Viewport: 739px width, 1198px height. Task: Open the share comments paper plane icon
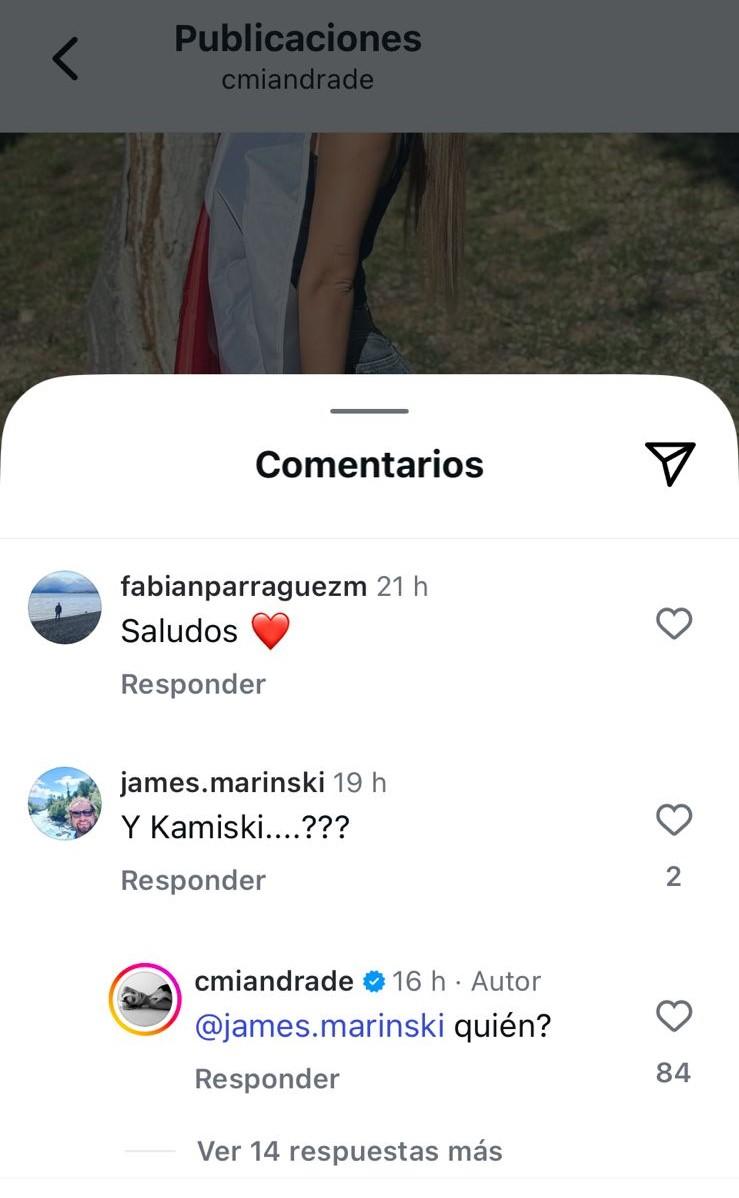click(x=677, y=462)
